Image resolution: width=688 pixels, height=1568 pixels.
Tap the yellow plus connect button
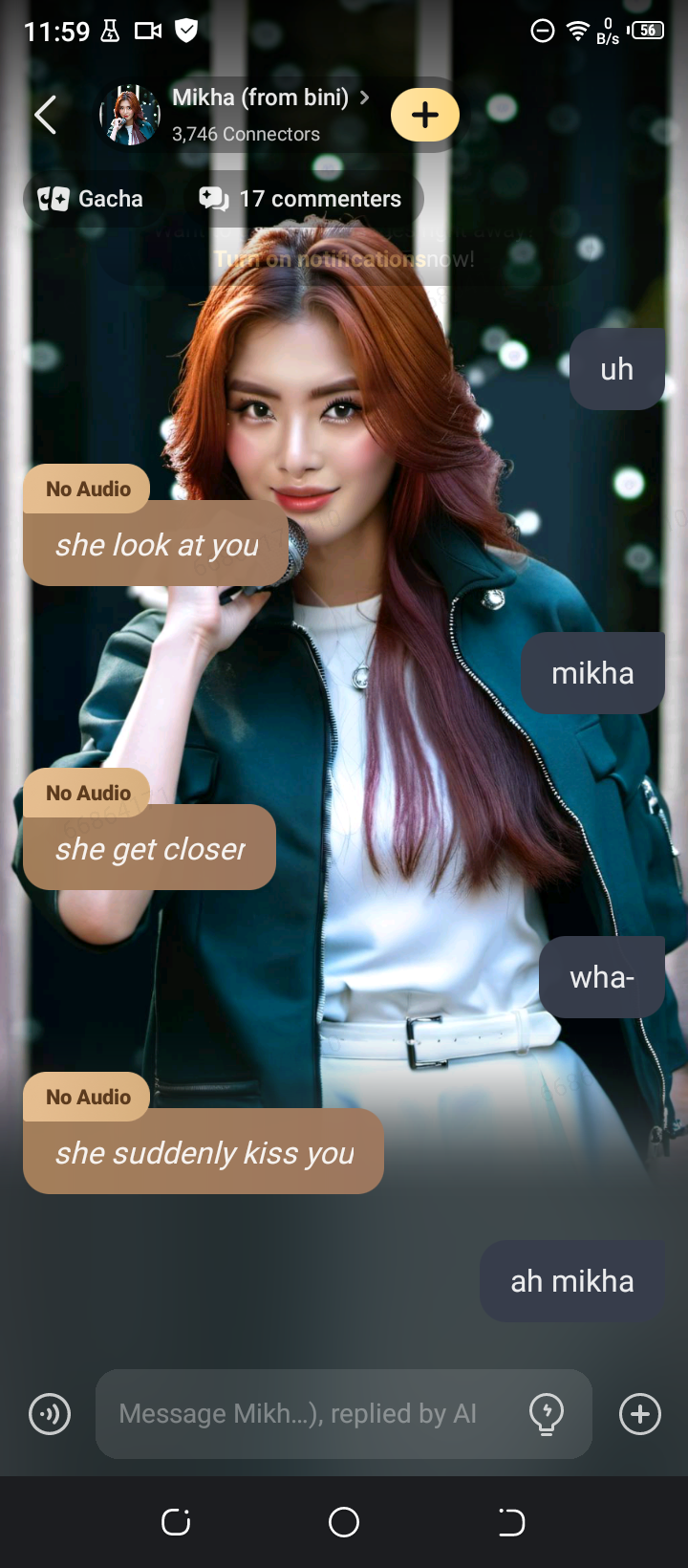click(x=425, y=115)
